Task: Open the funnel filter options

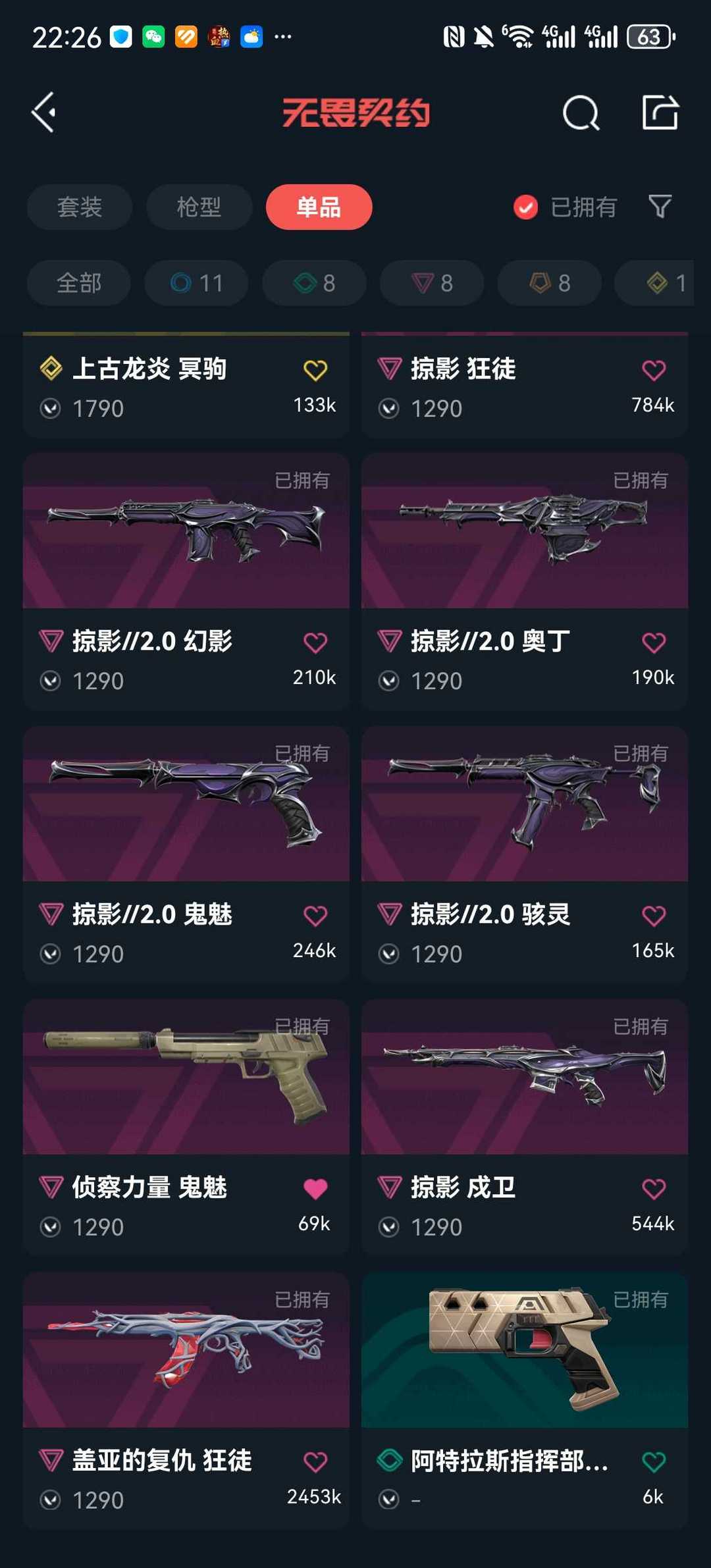Action: (660, 207)
